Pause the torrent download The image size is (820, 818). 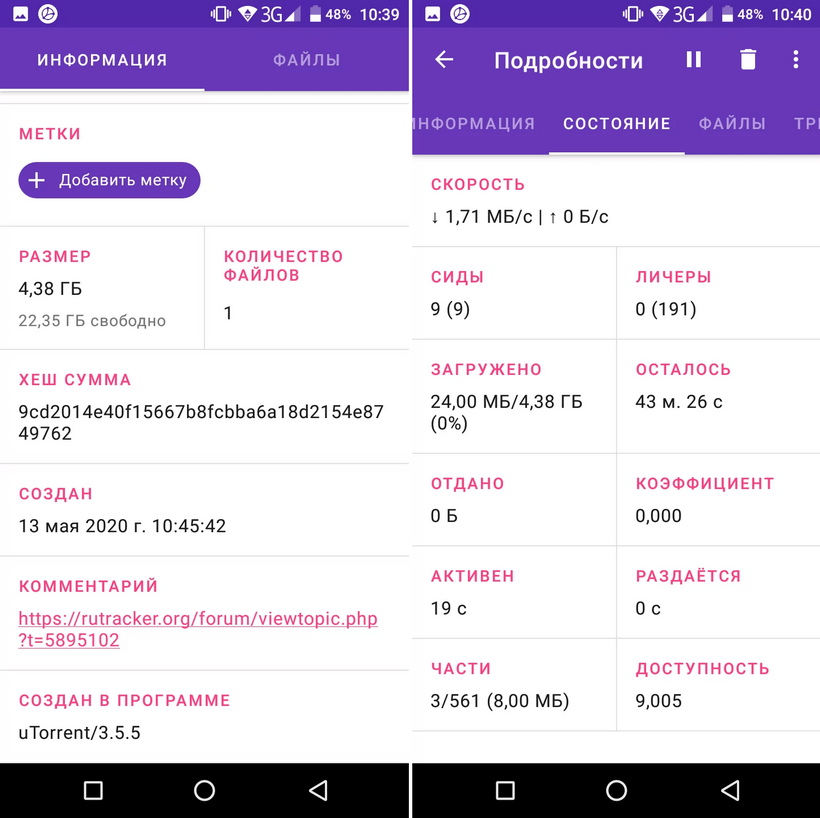tap(693, 60)
